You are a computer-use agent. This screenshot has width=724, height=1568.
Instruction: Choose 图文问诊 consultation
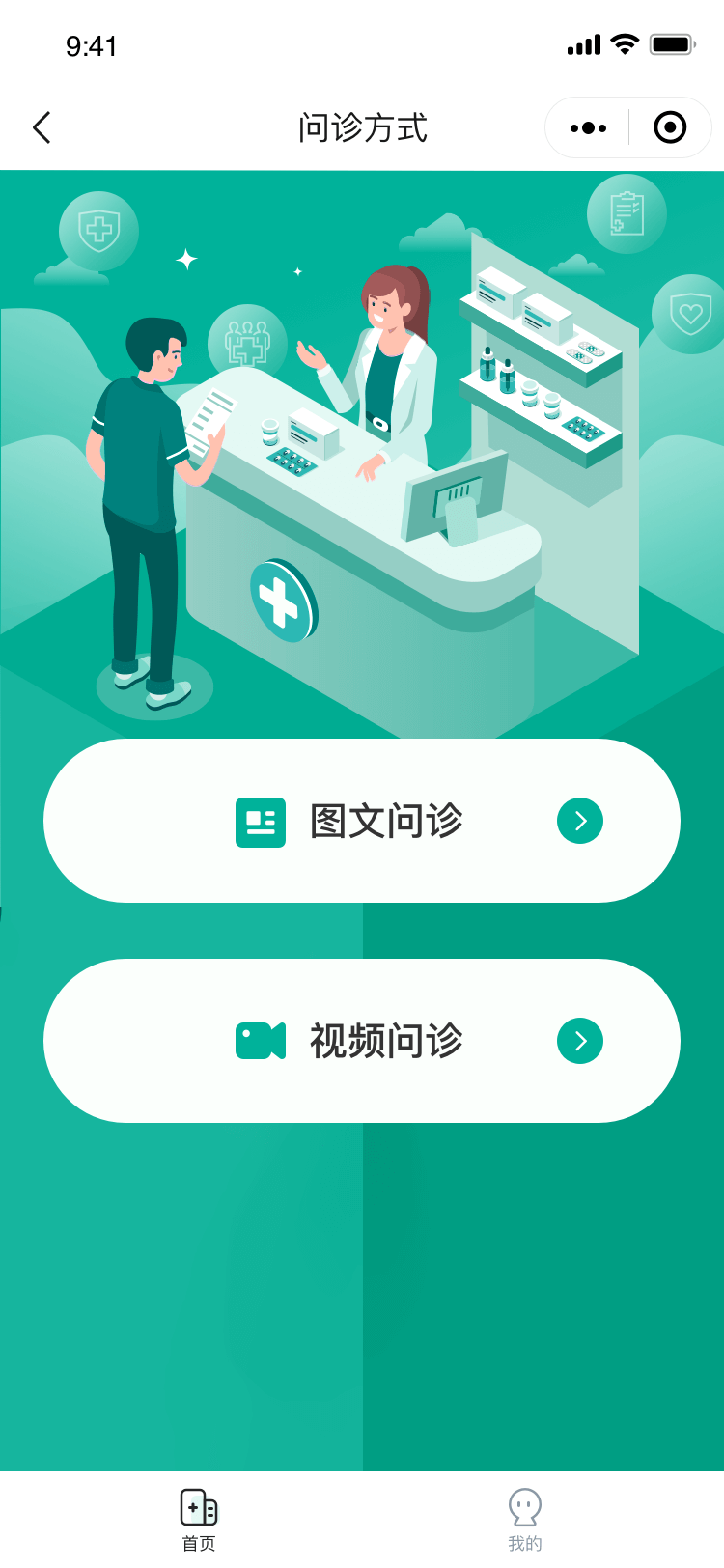pos(362,821)
